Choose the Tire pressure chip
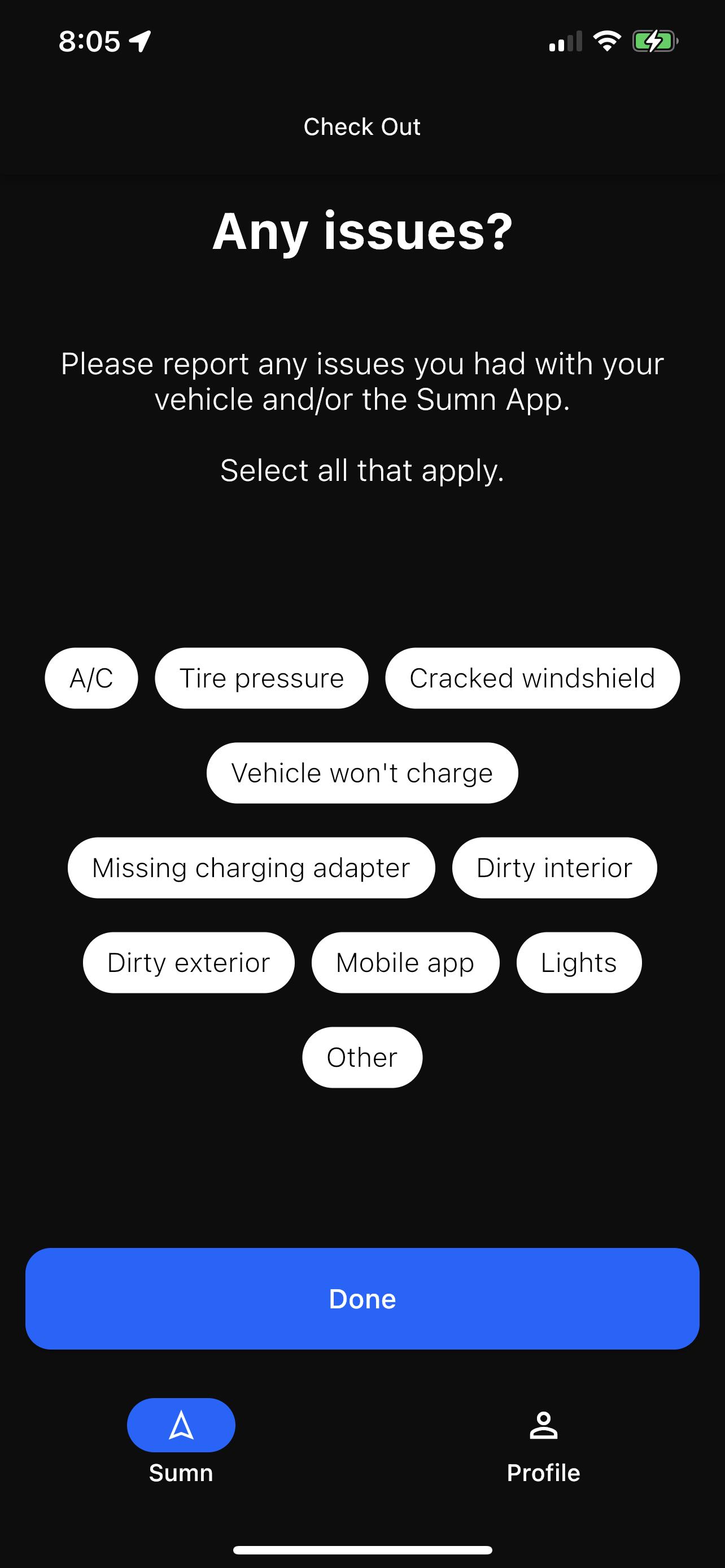Image resolution: width=725 pixels, height=1568 pixels. coord(262,678)
